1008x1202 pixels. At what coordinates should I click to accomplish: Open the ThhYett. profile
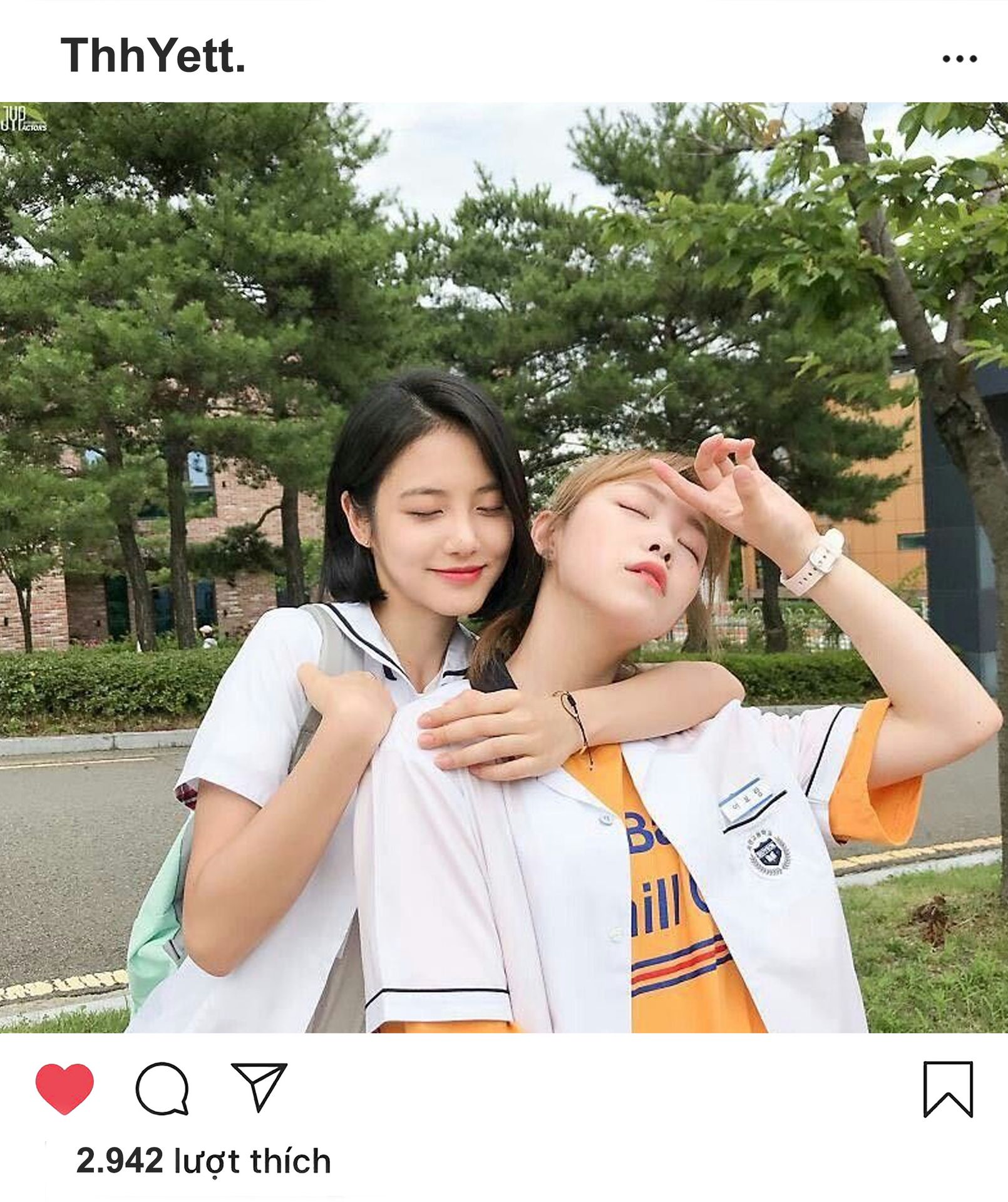[153, 55]
